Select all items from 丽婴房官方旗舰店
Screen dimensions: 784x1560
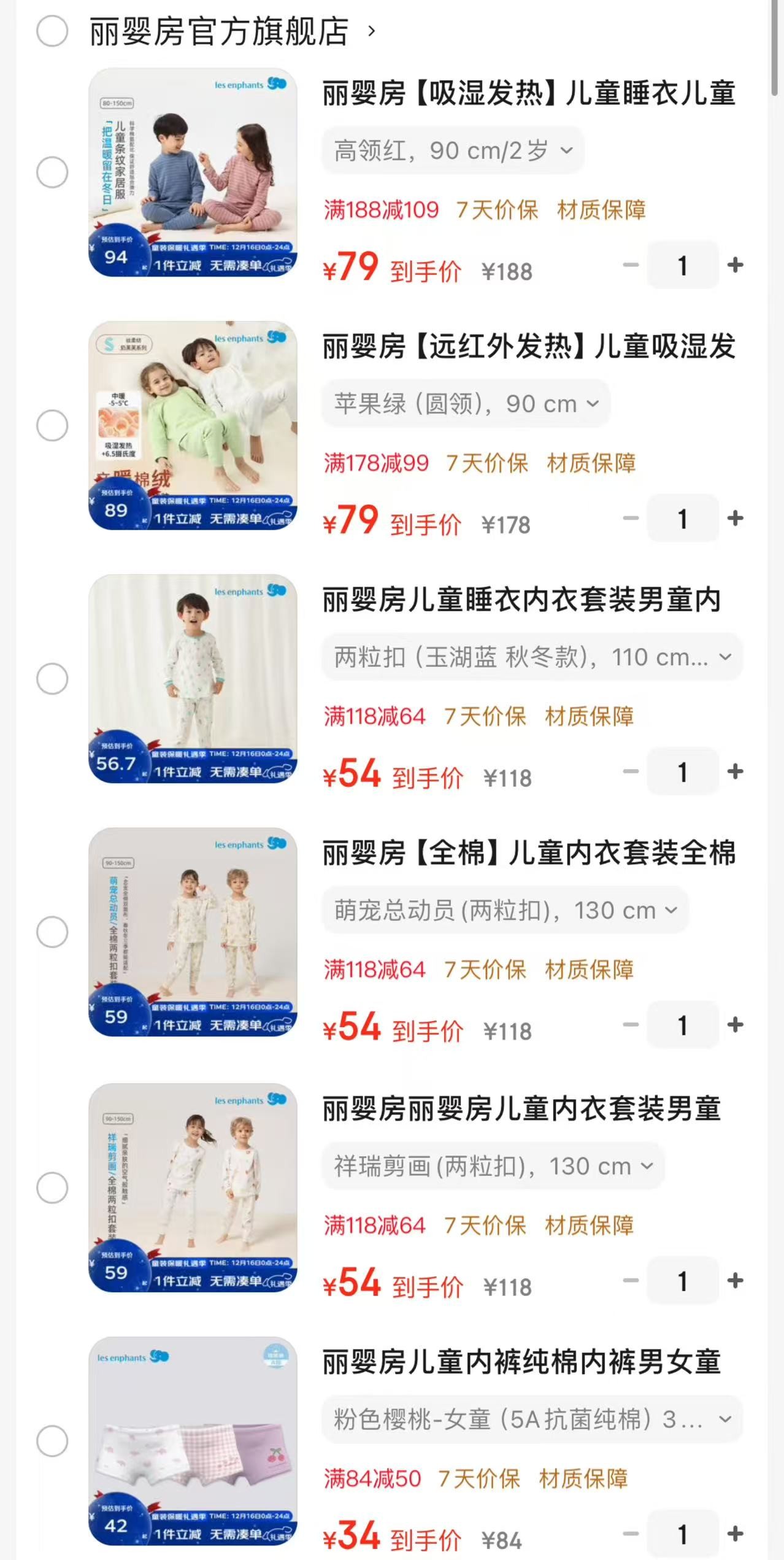52,31
